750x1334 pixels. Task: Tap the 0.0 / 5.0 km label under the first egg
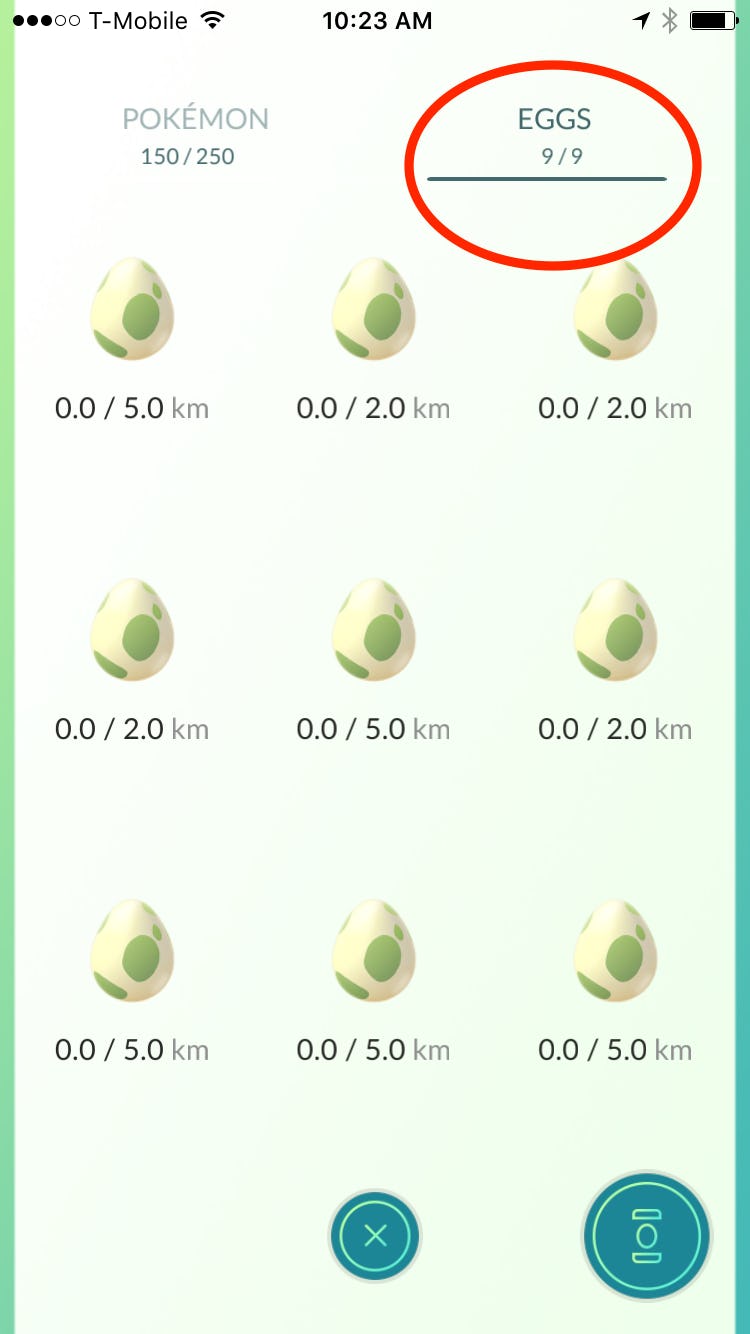(x=131, y=408)
